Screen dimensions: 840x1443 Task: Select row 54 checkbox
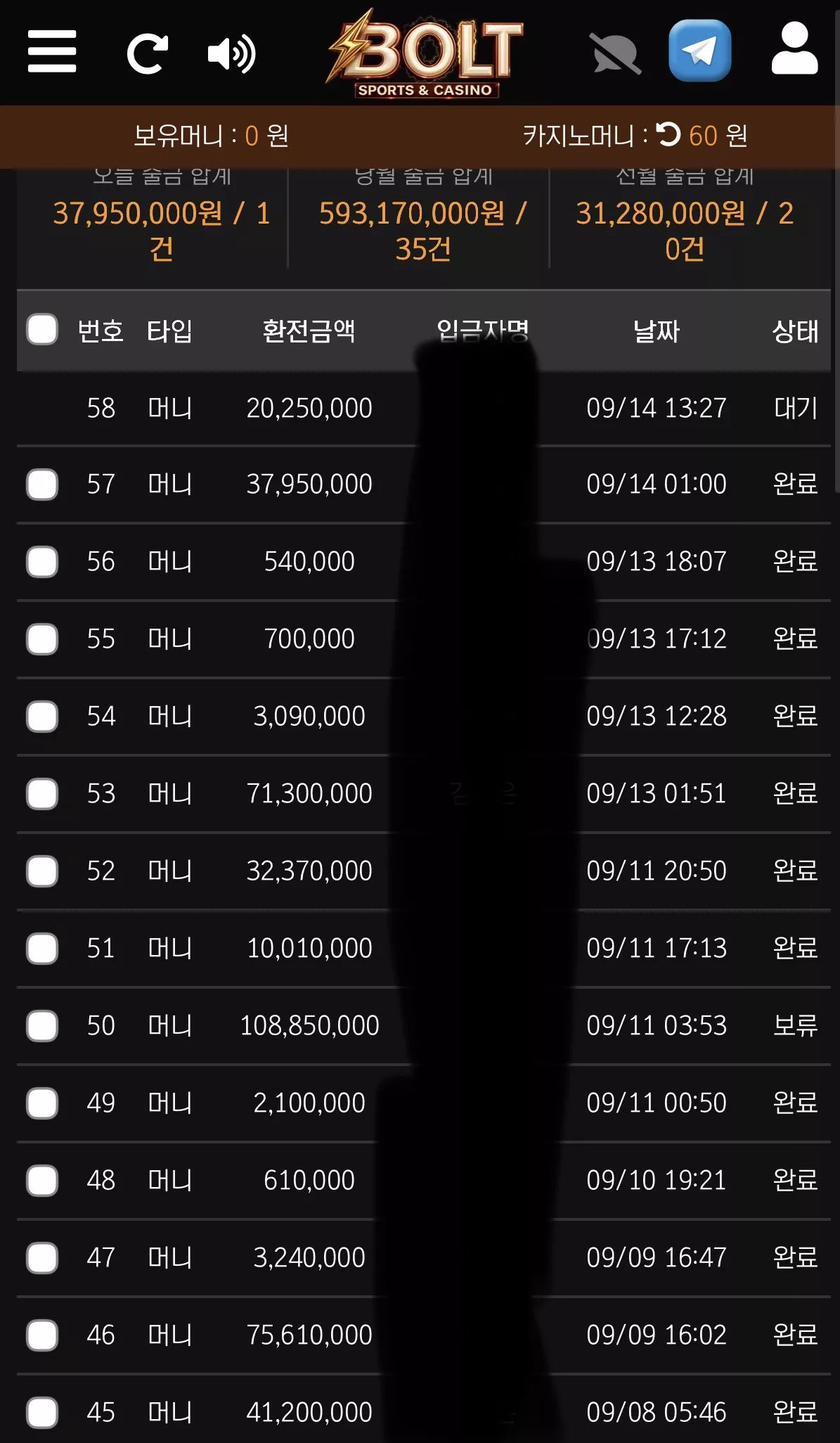tap(42, 717)
